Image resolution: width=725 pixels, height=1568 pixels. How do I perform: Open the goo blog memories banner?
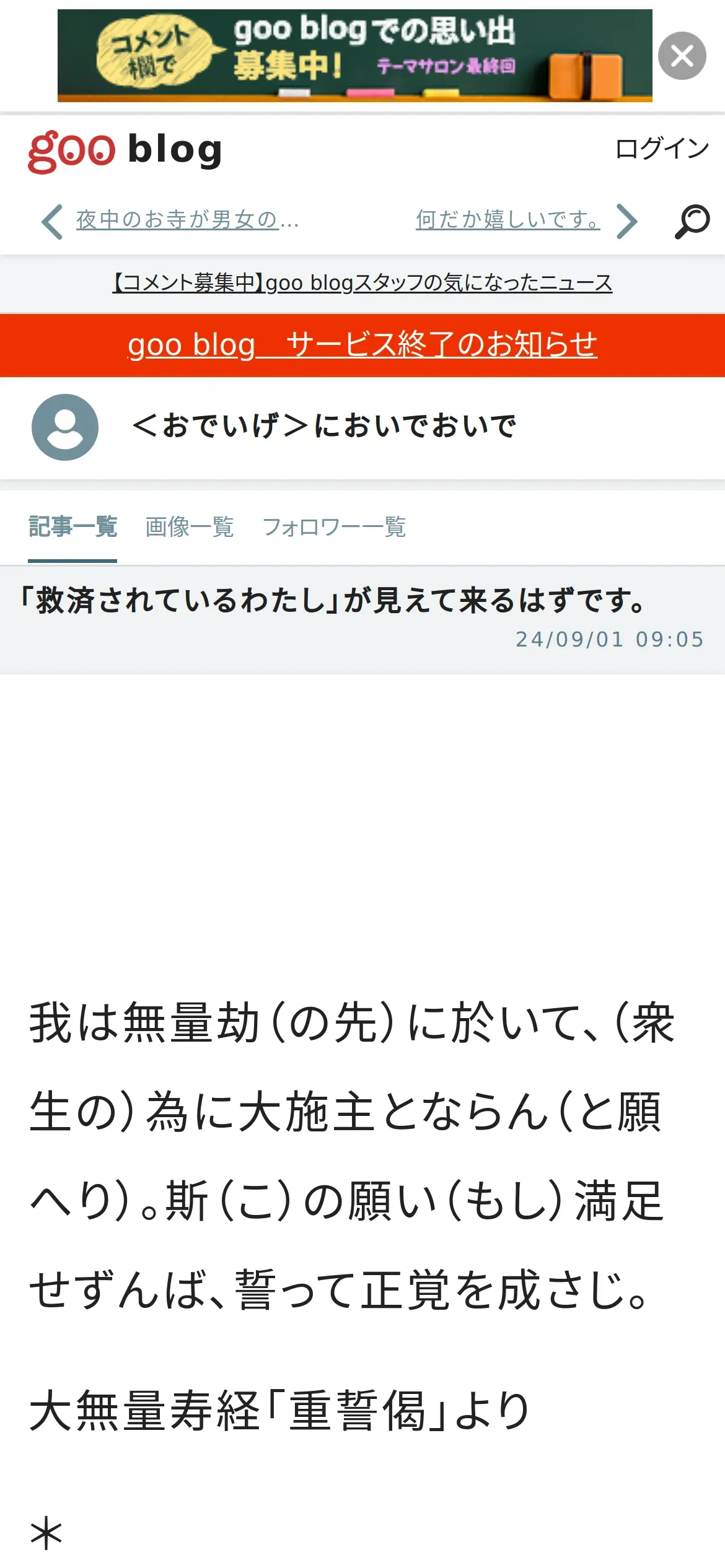point(354,55)
